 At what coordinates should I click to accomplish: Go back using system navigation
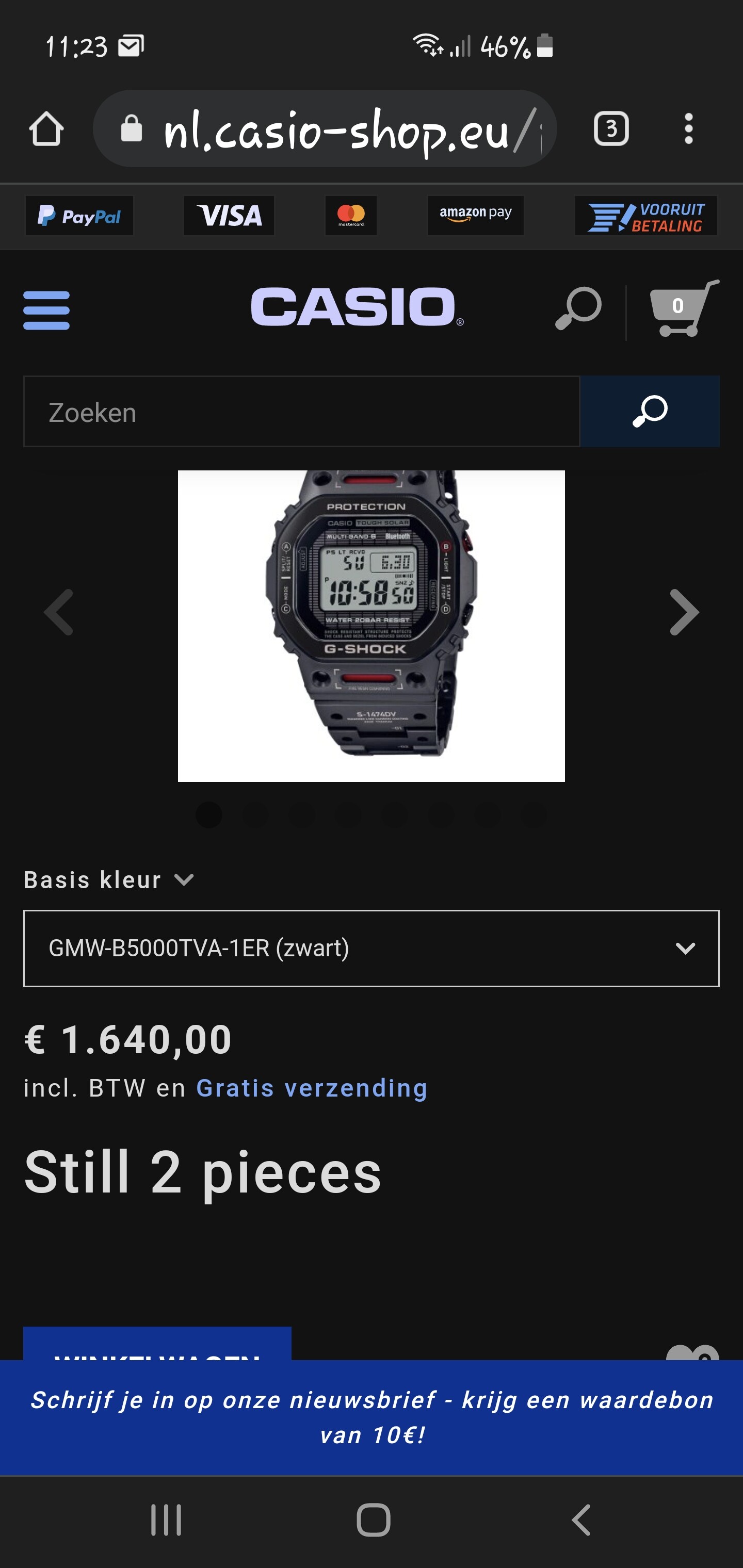[581, 1520]
